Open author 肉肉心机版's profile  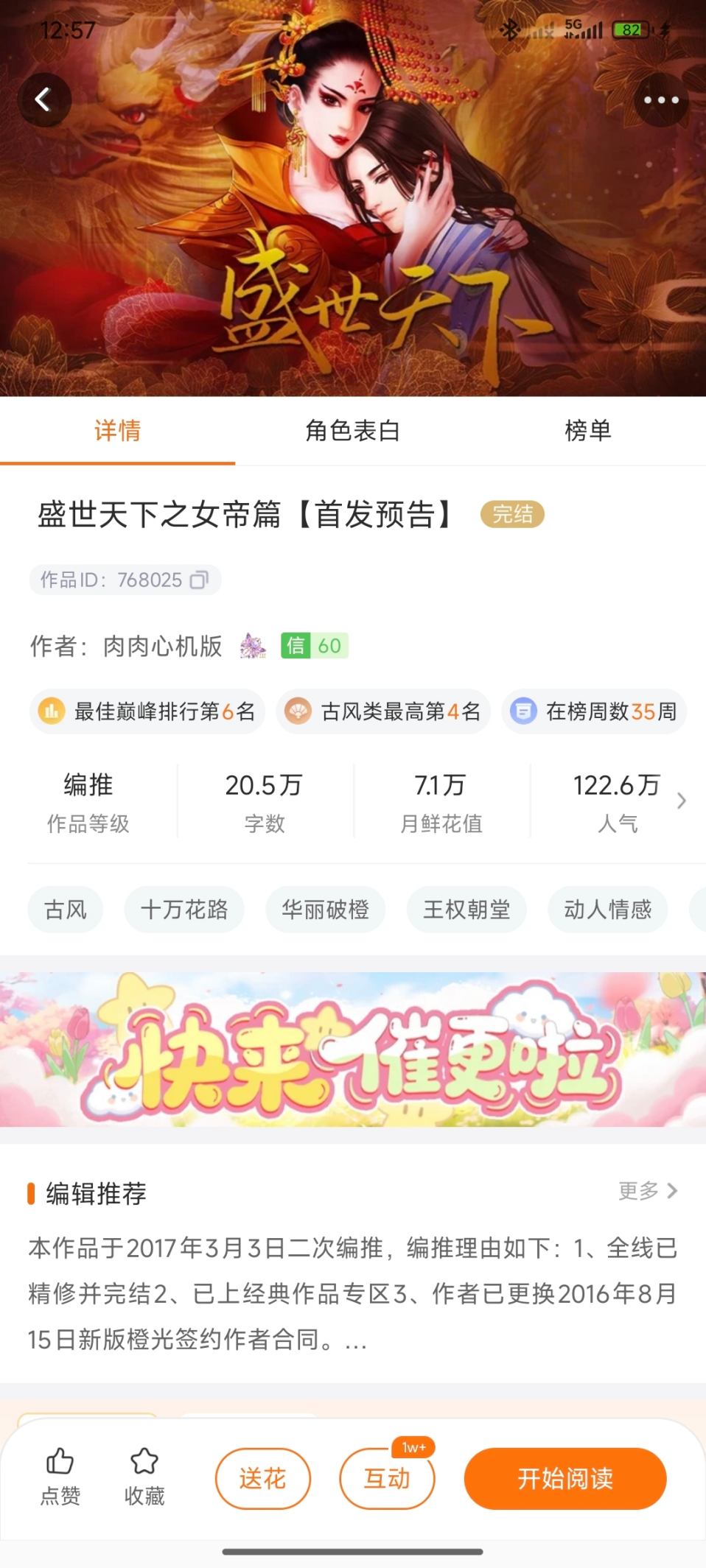tap(162, 646)
